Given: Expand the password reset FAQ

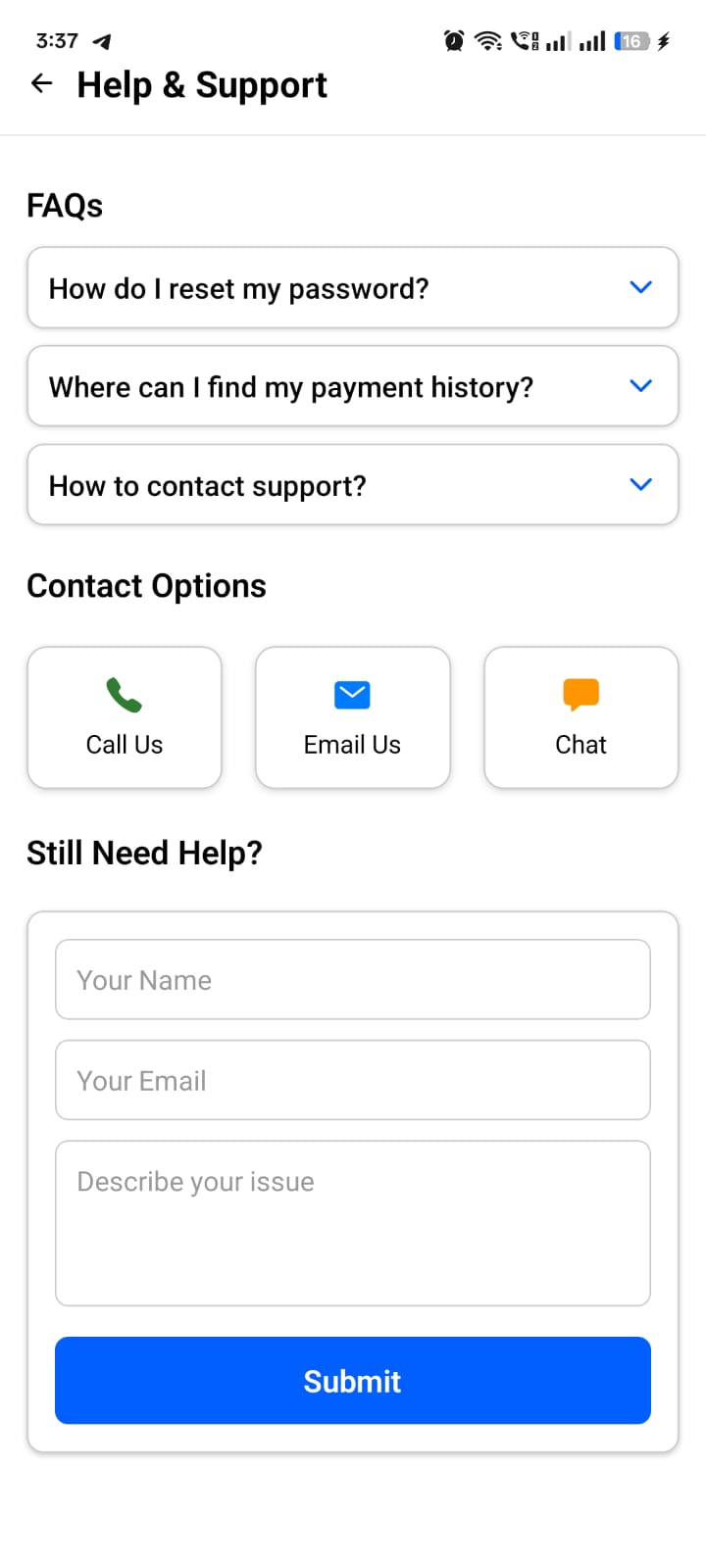Looking at the screenshot, I should [x=640, y=287].
